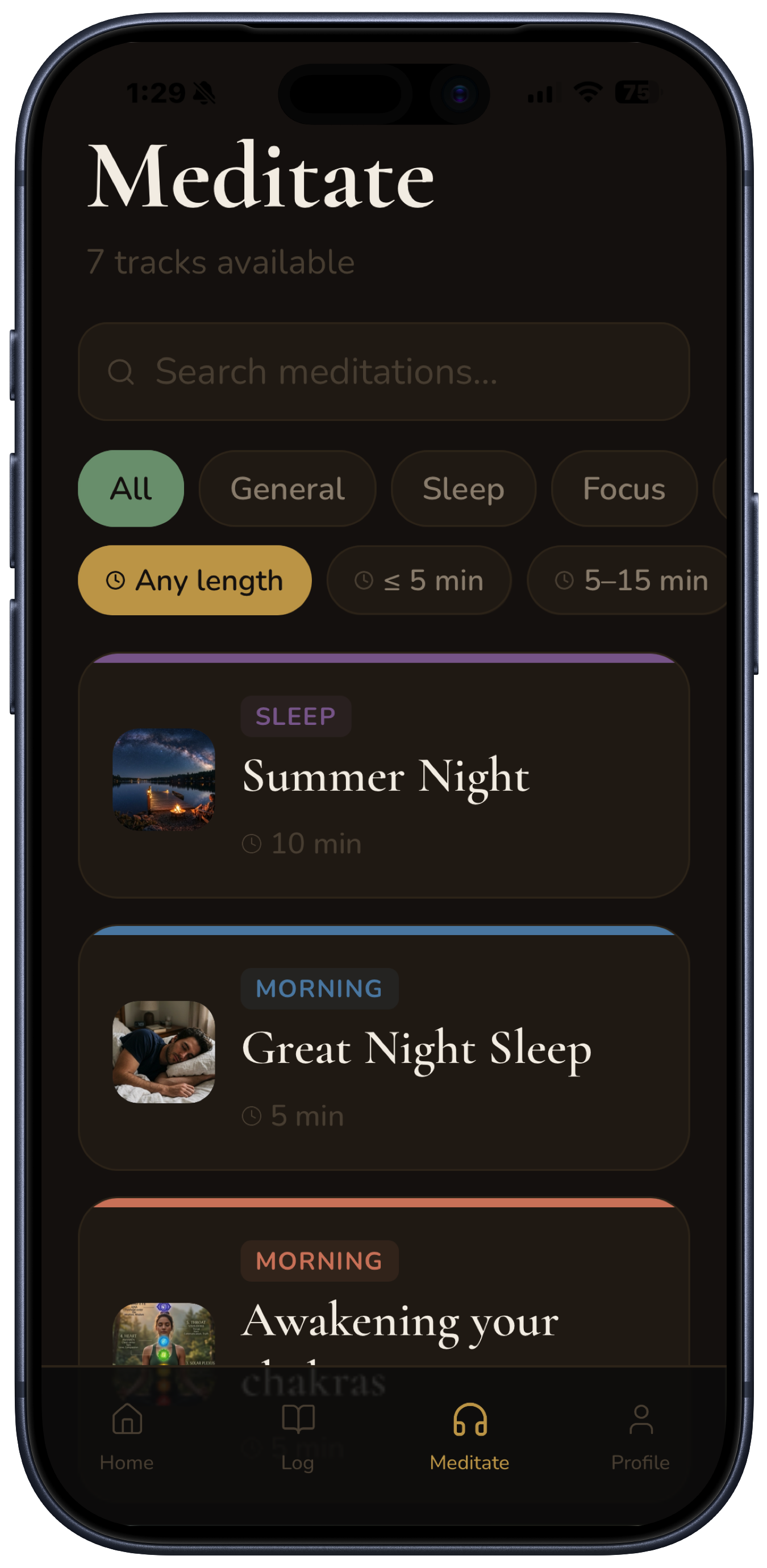
Task: Select the All category chip
Action: 131,489
